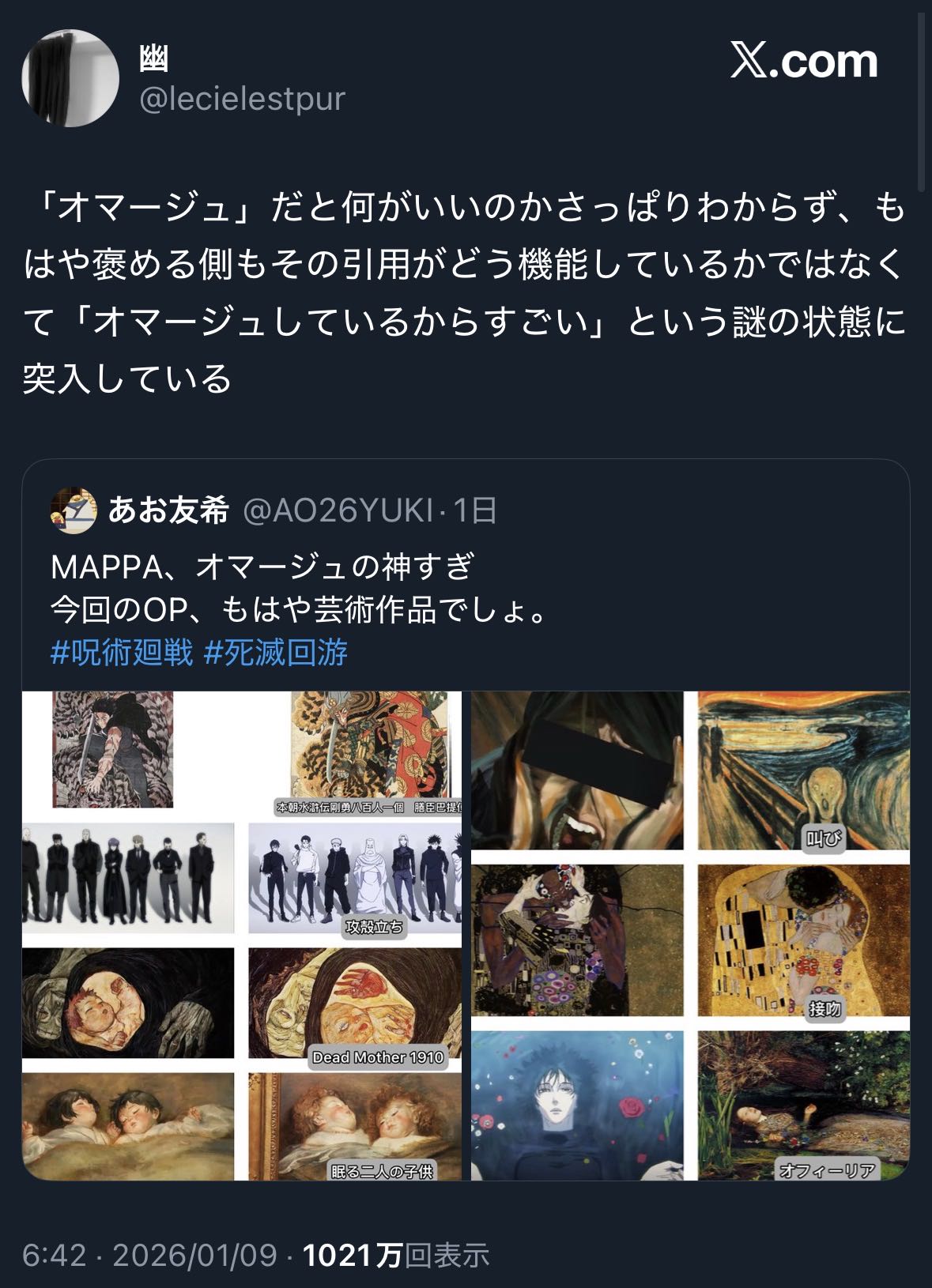Screen dimensions: 932x1288
Task: Open the hashtag #呪術廻戦
Action: (121, 653)
